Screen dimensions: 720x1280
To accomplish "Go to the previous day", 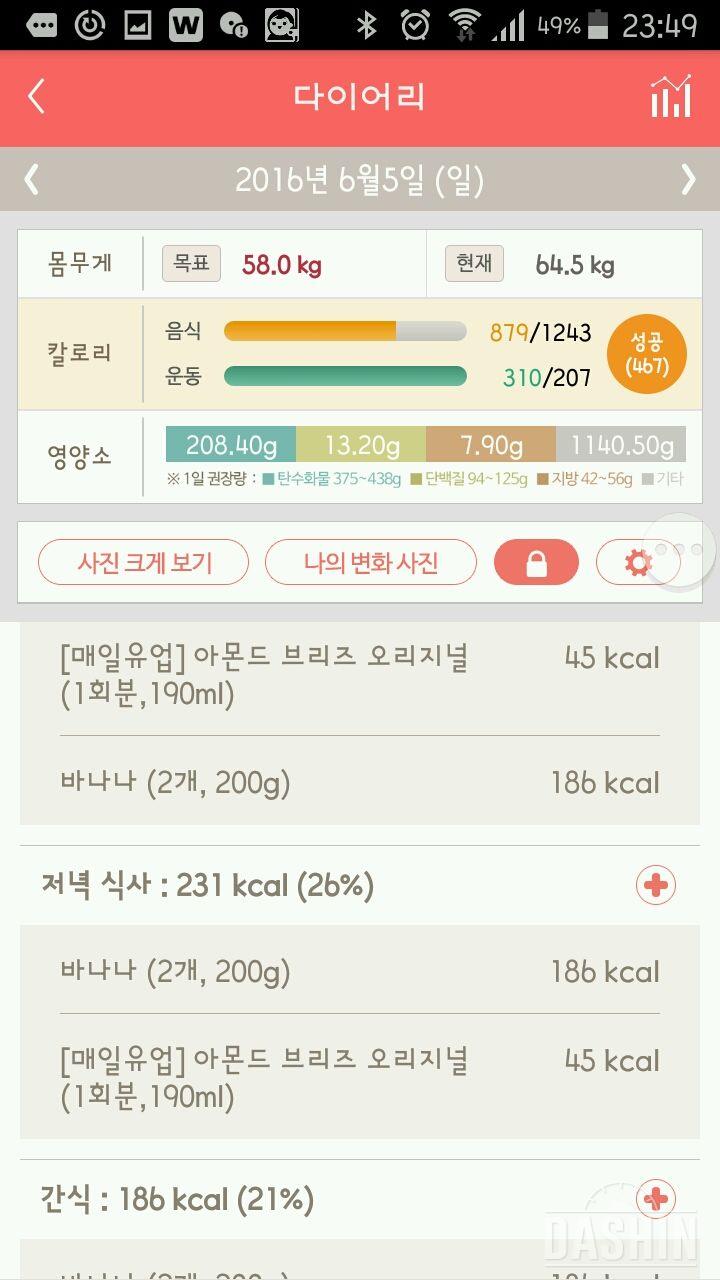I will 32,180.
